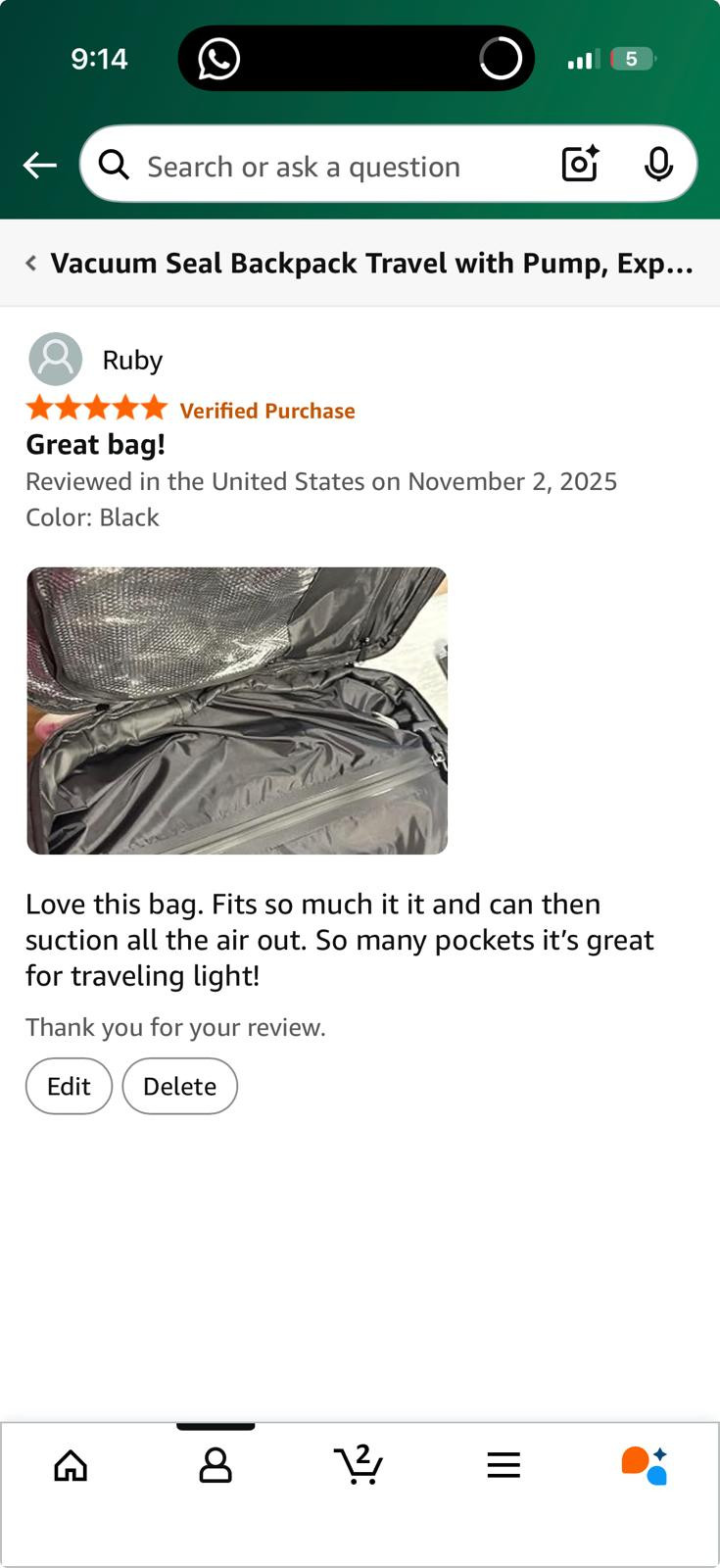Switch to the Home tab
720x1568 pixels.
click(x=71, y=1466)
